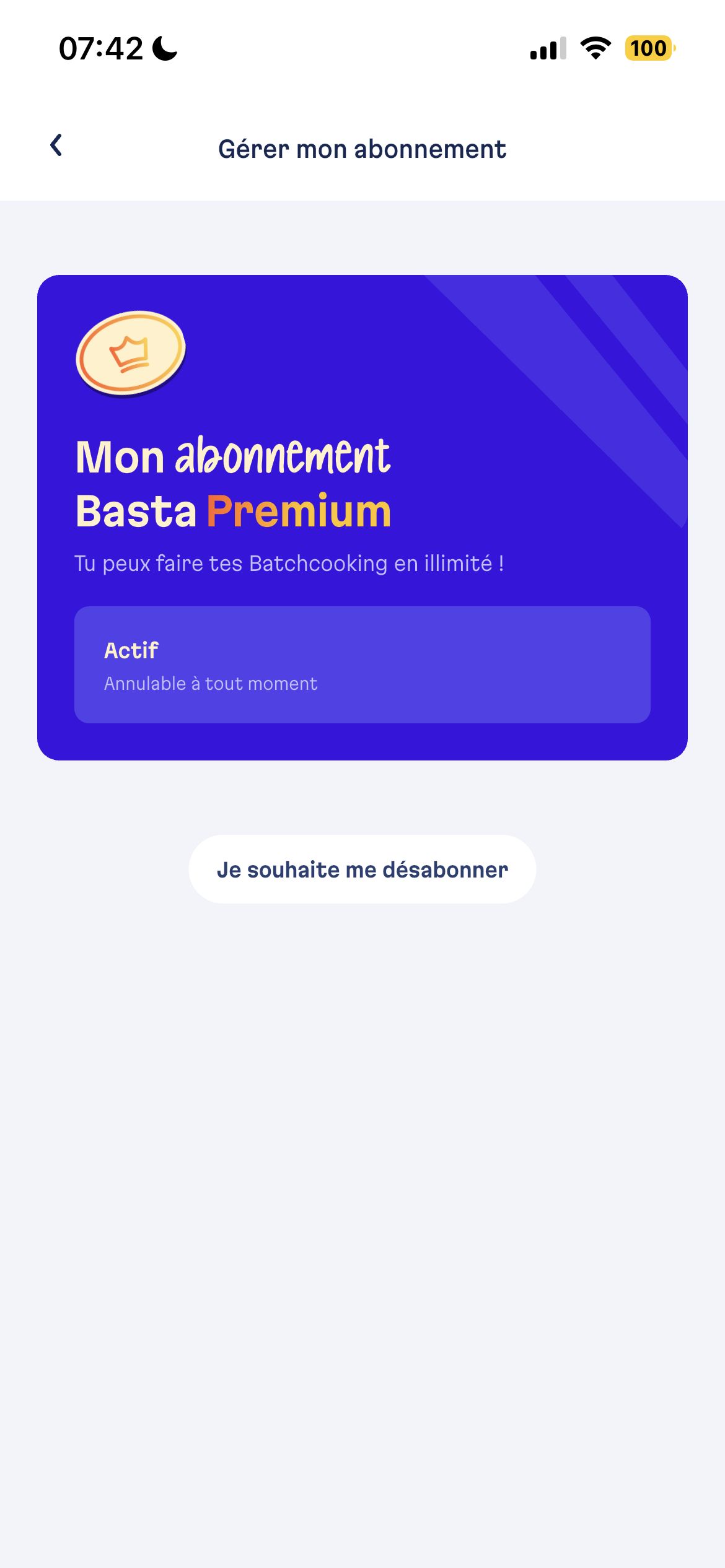Screen dimensions: 725x1568
Task: Tap the Wi-Fi icon in the status bar
Action: (x=594, y=48)
